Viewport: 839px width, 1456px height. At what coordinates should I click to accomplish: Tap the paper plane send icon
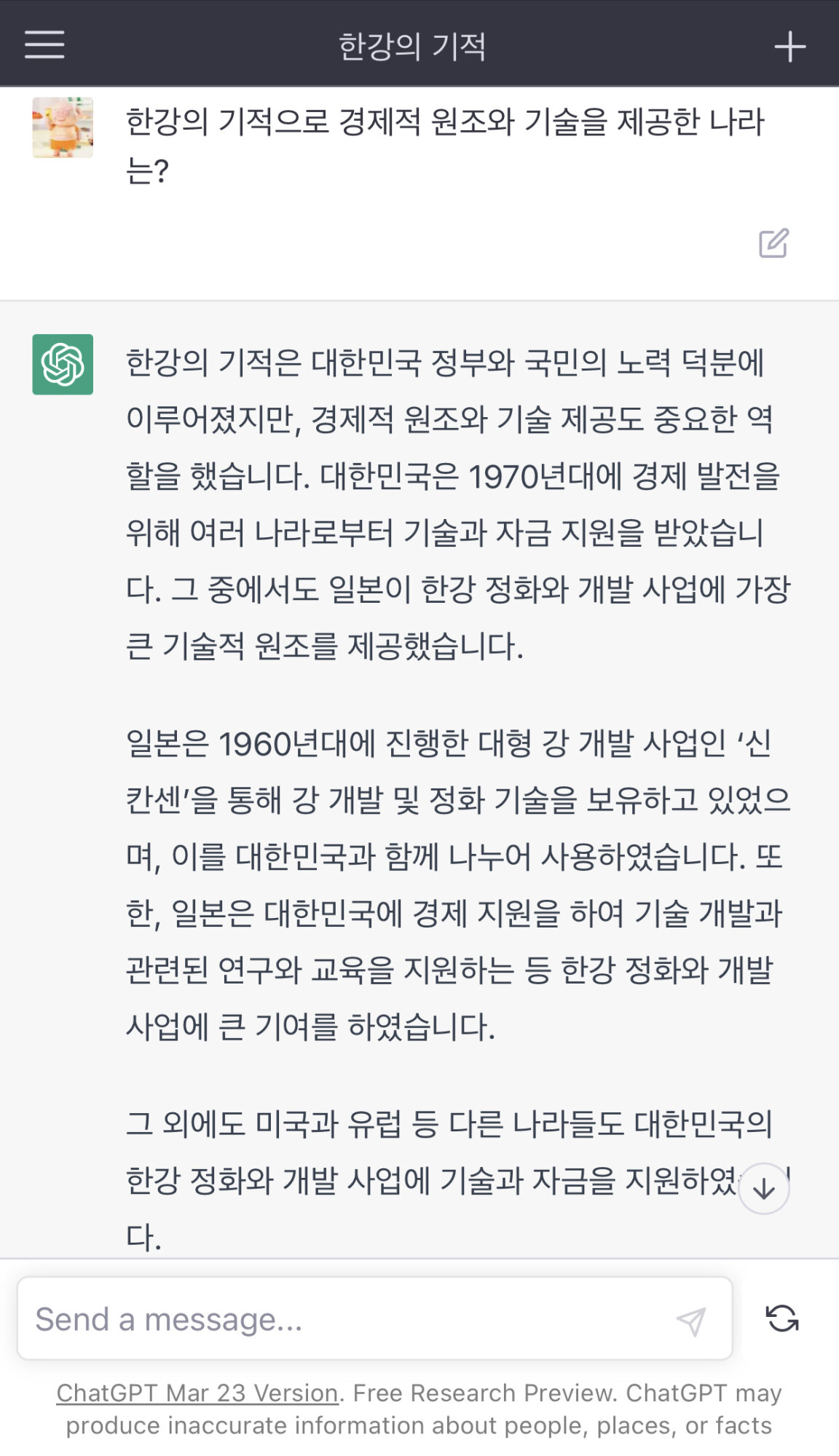click(x=690, y=1321)
